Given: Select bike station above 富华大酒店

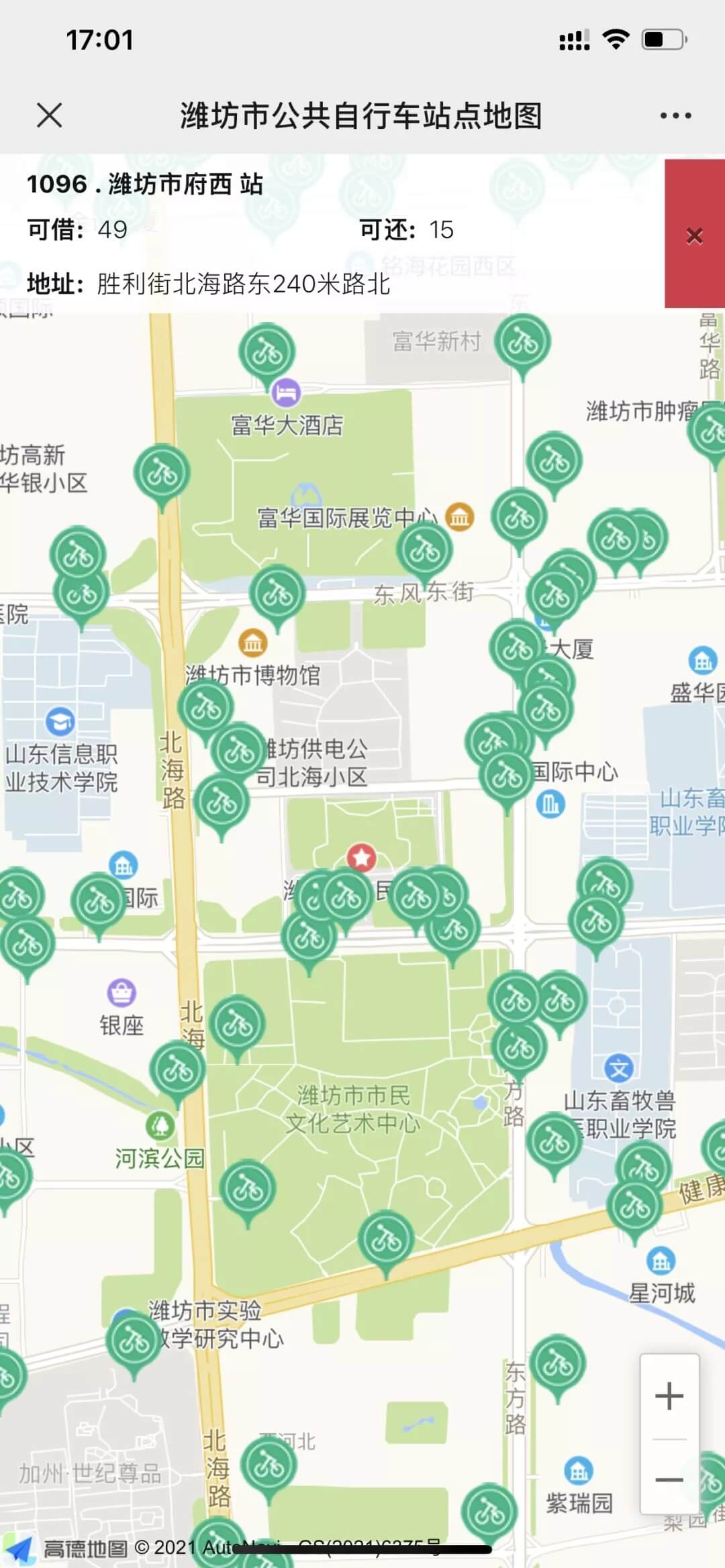Looking at the screenshot, I should (x=267, y=352).
